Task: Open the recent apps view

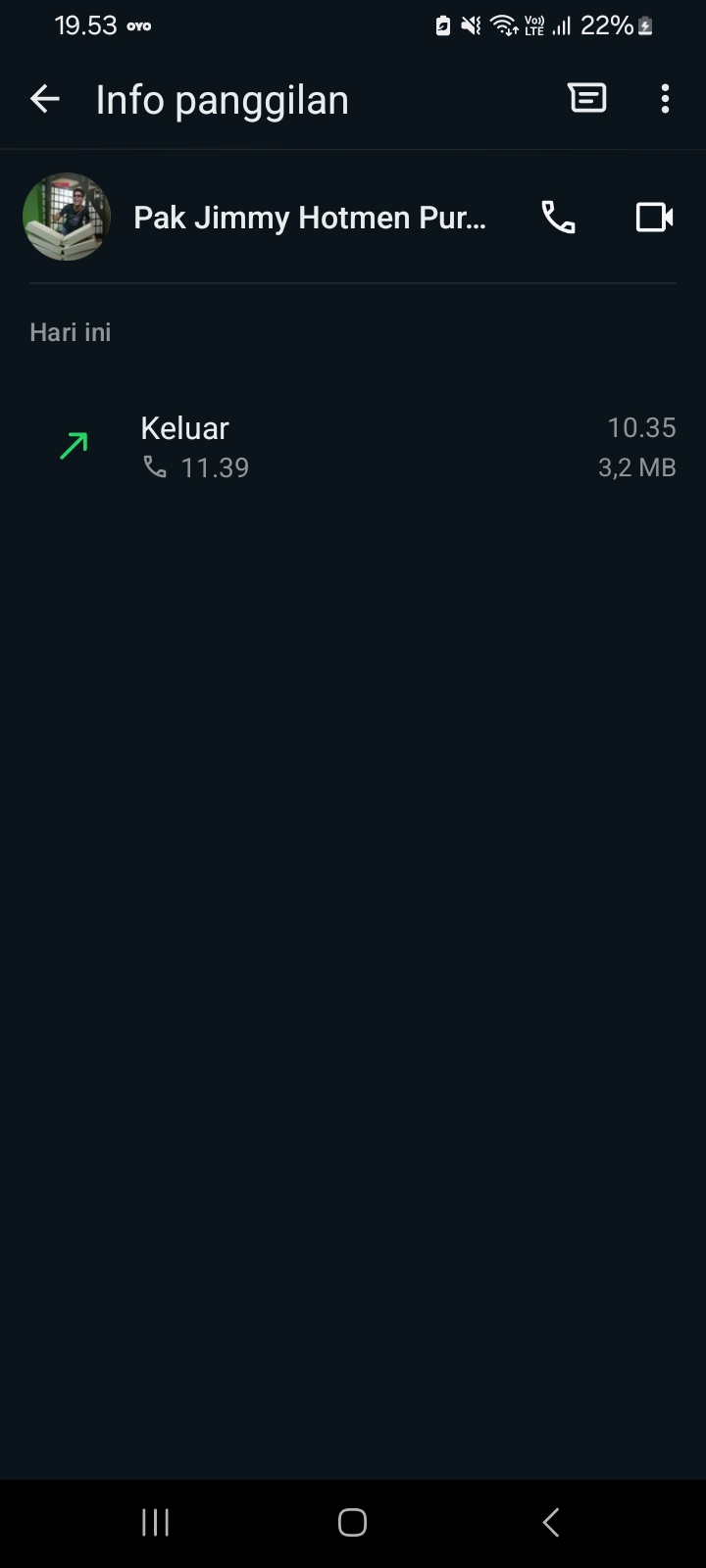Action: pos(155,1522)
